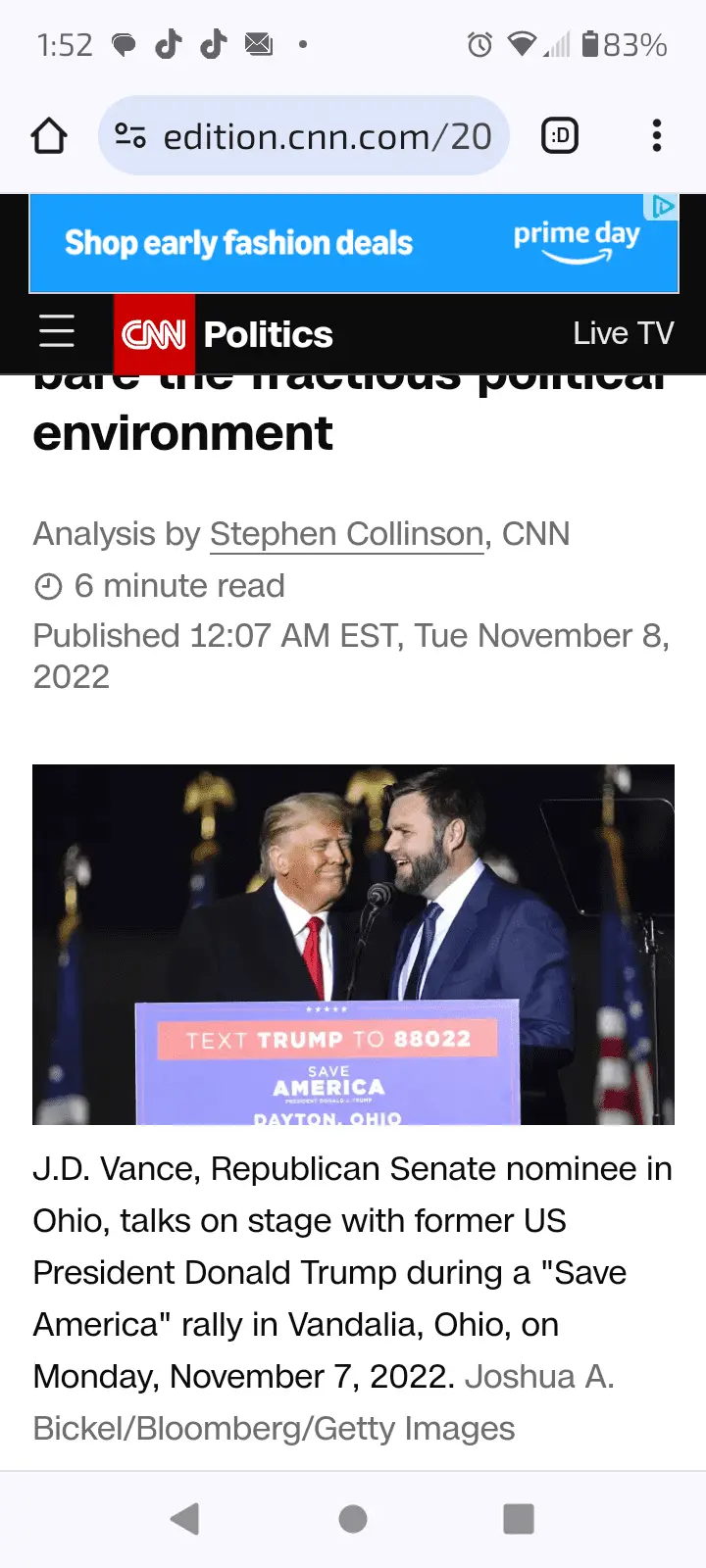Open the browser overflow menu
This screenshot has height=1568, width=706.
click(656, 136)
